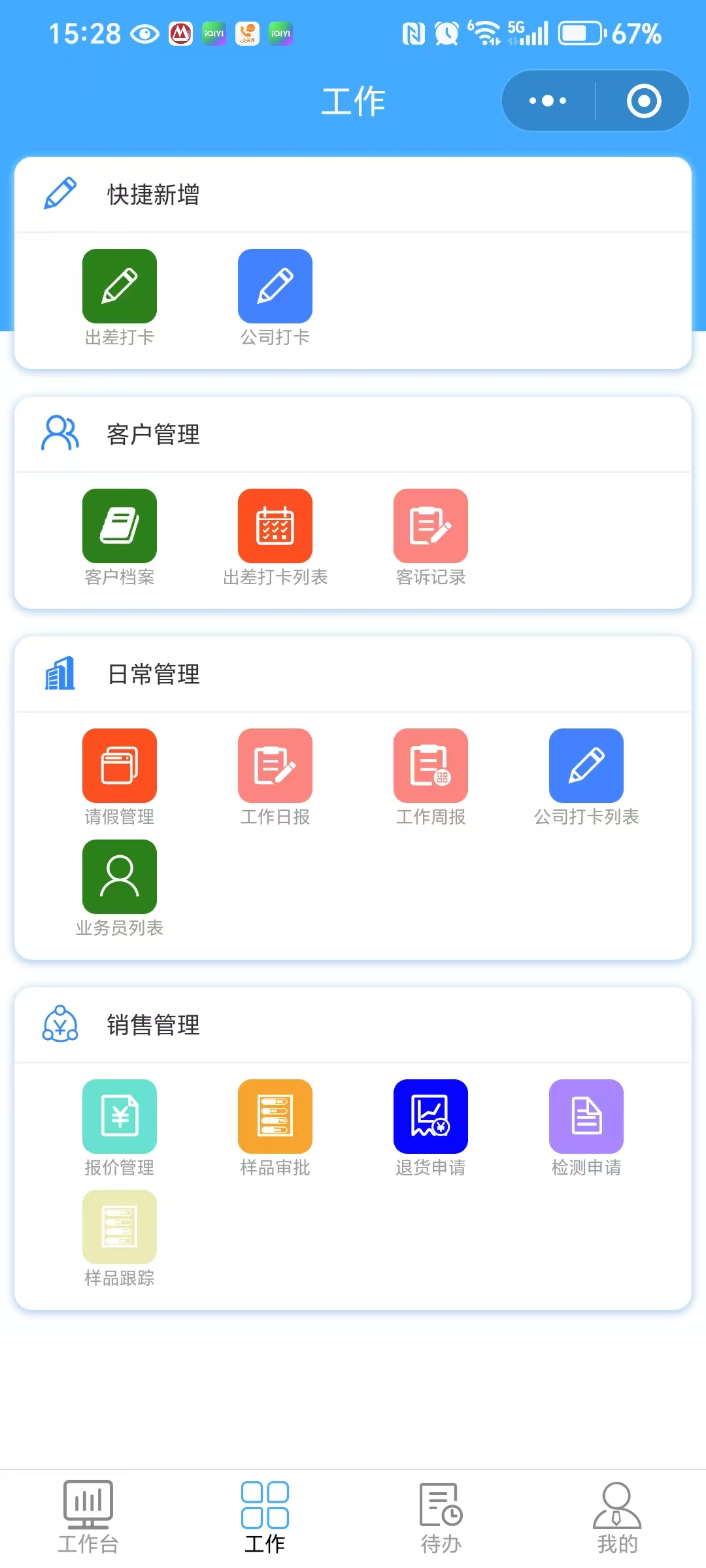706x1568 pixels.
Task: Close the mini program via circle icon
Action: (644, 101)
